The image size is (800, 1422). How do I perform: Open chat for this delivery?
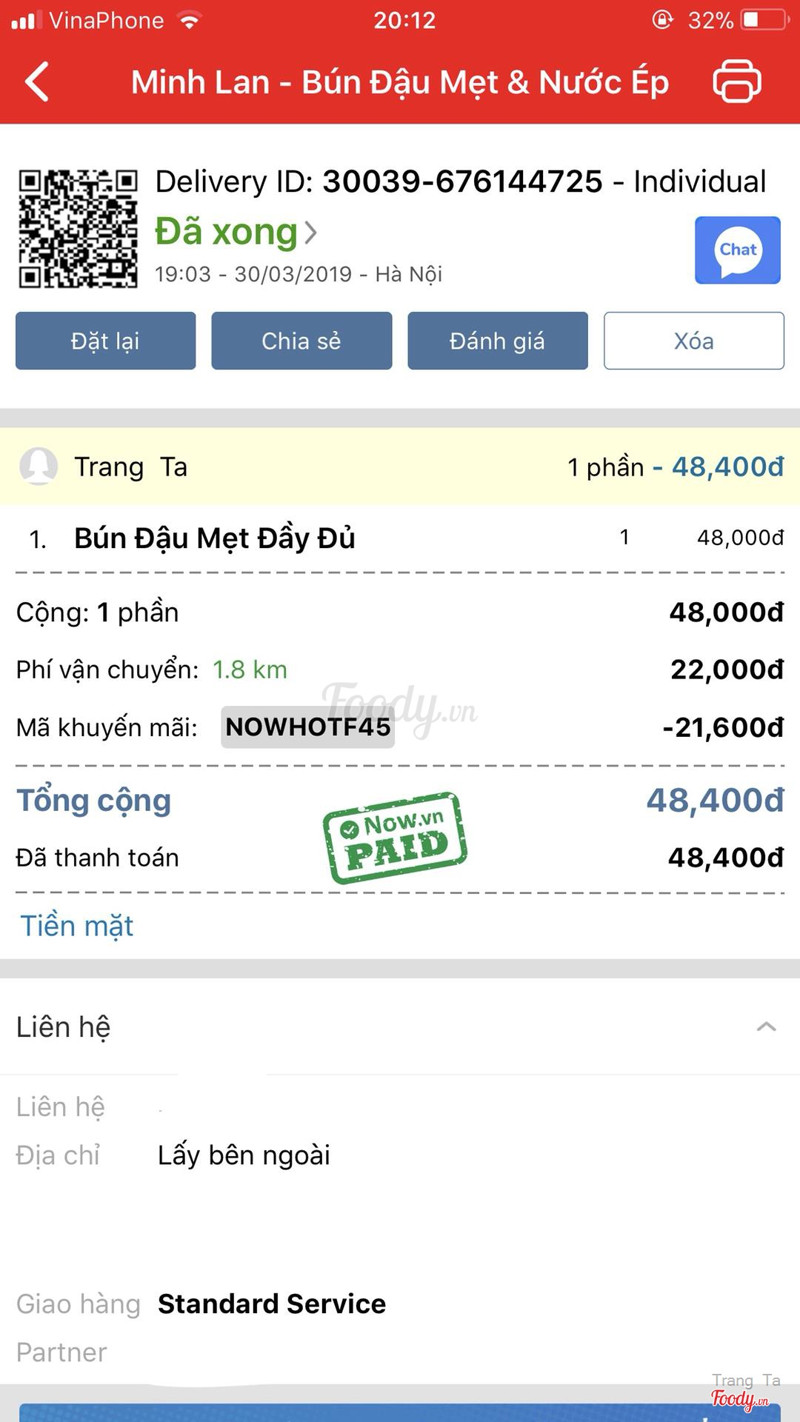[x=738, y=250]
